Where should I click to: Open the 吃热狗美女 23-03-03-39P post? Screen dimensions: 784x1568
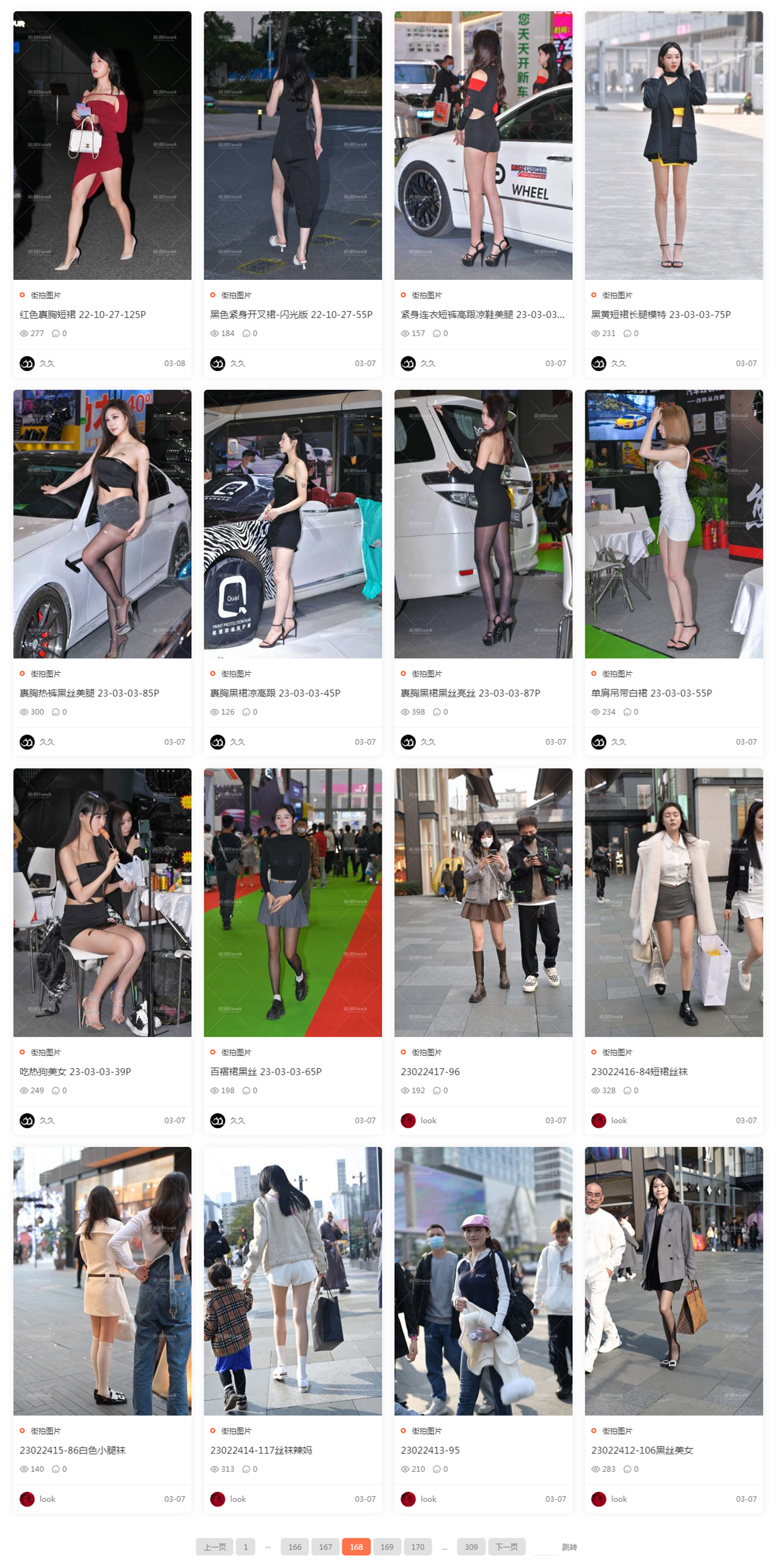75,1072
